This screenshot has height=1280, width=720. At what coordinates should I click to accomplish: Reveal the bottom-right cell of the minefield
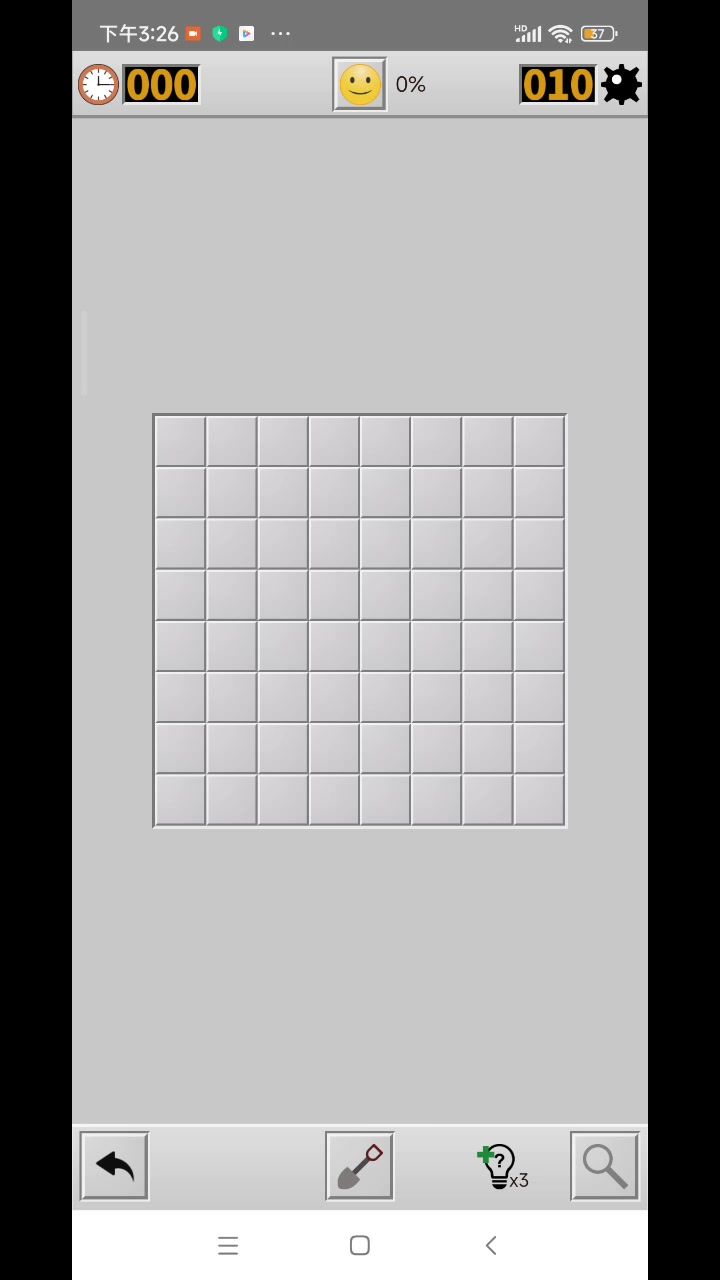tap(539, 800)
